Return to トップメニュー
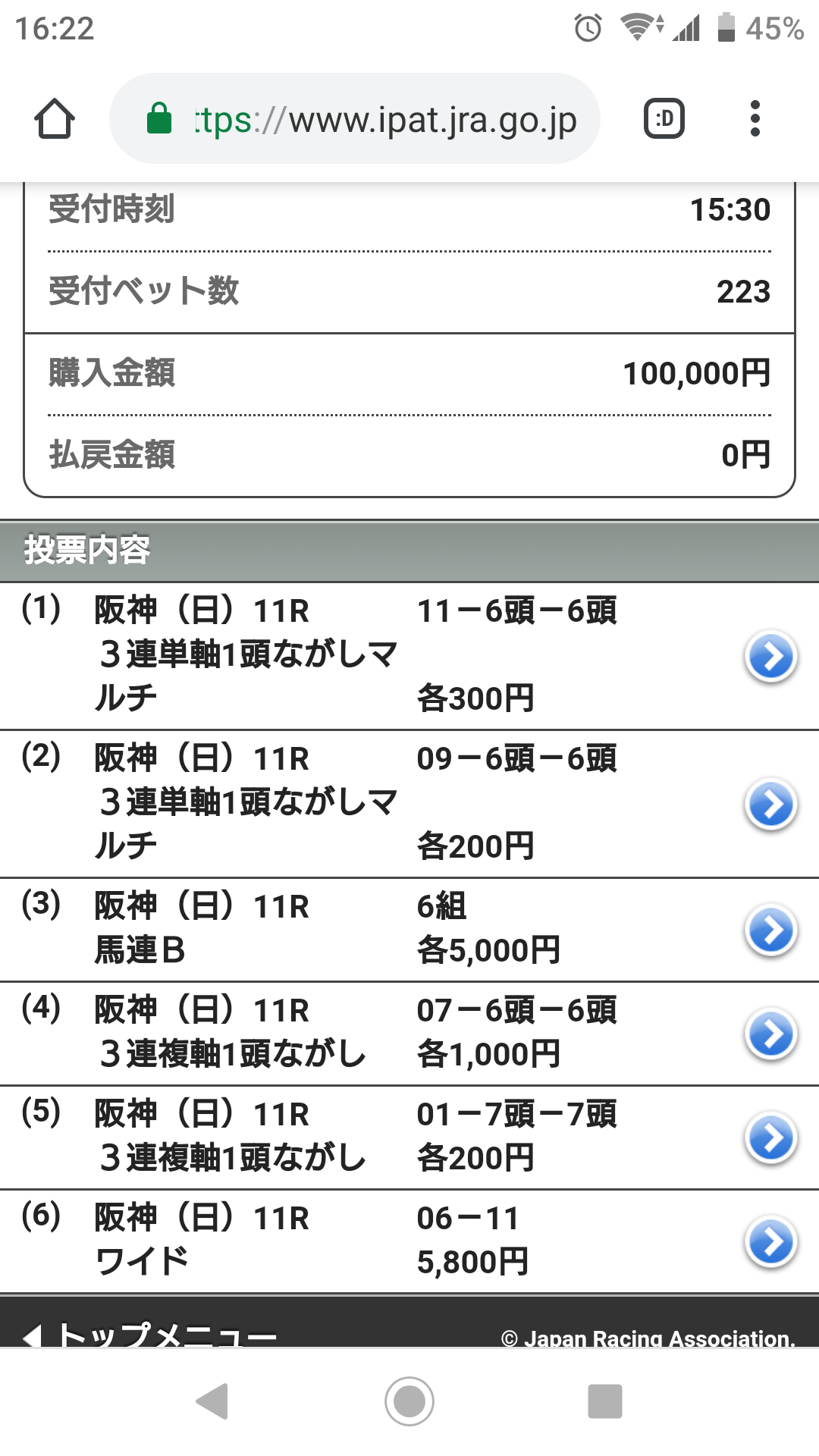819x1456 pixels. [152, 1333]
